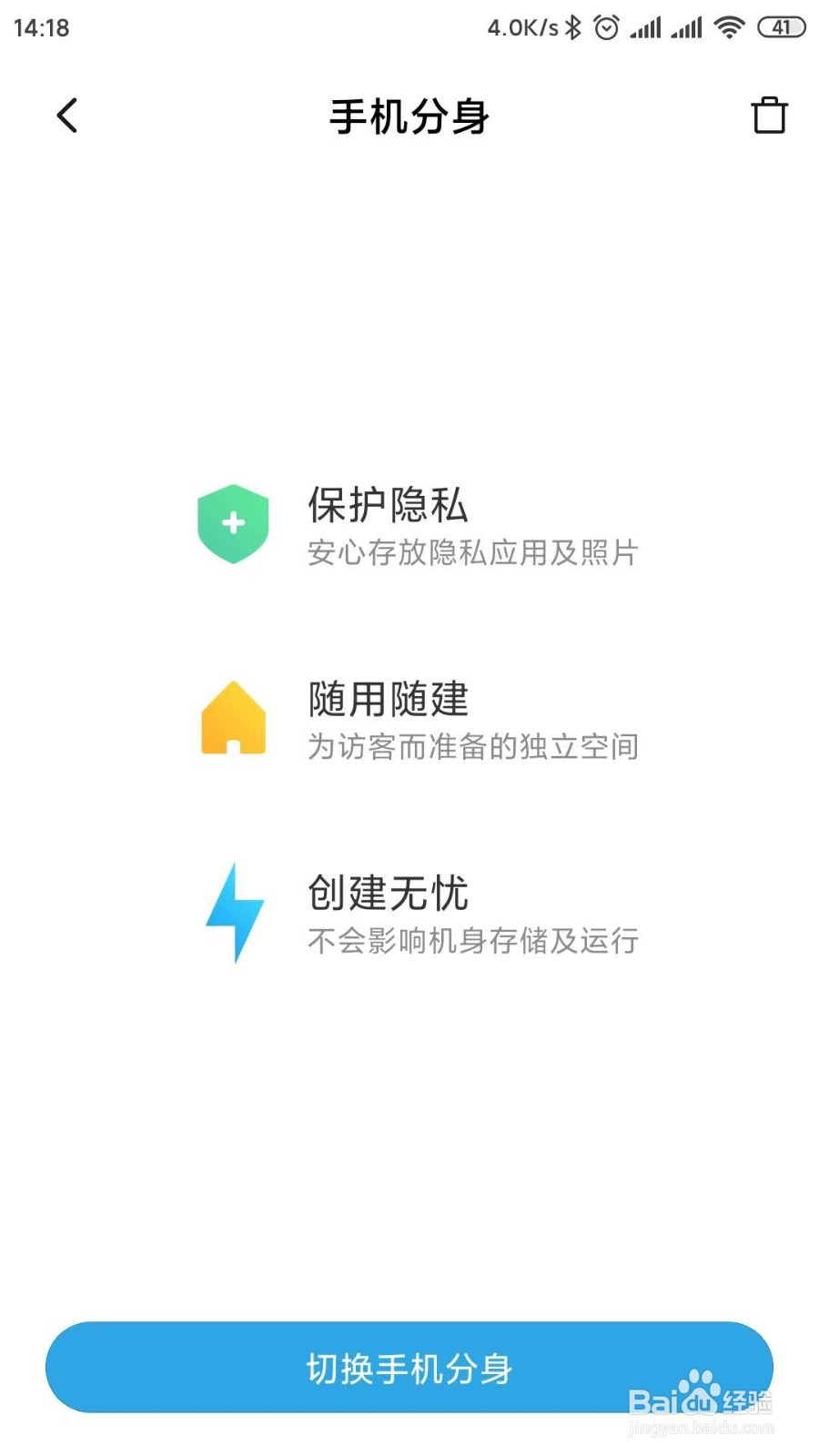The image size is (819, 1456).
Task: Tap the 保护隐私 heading text
Action: [x=387, y=507]
